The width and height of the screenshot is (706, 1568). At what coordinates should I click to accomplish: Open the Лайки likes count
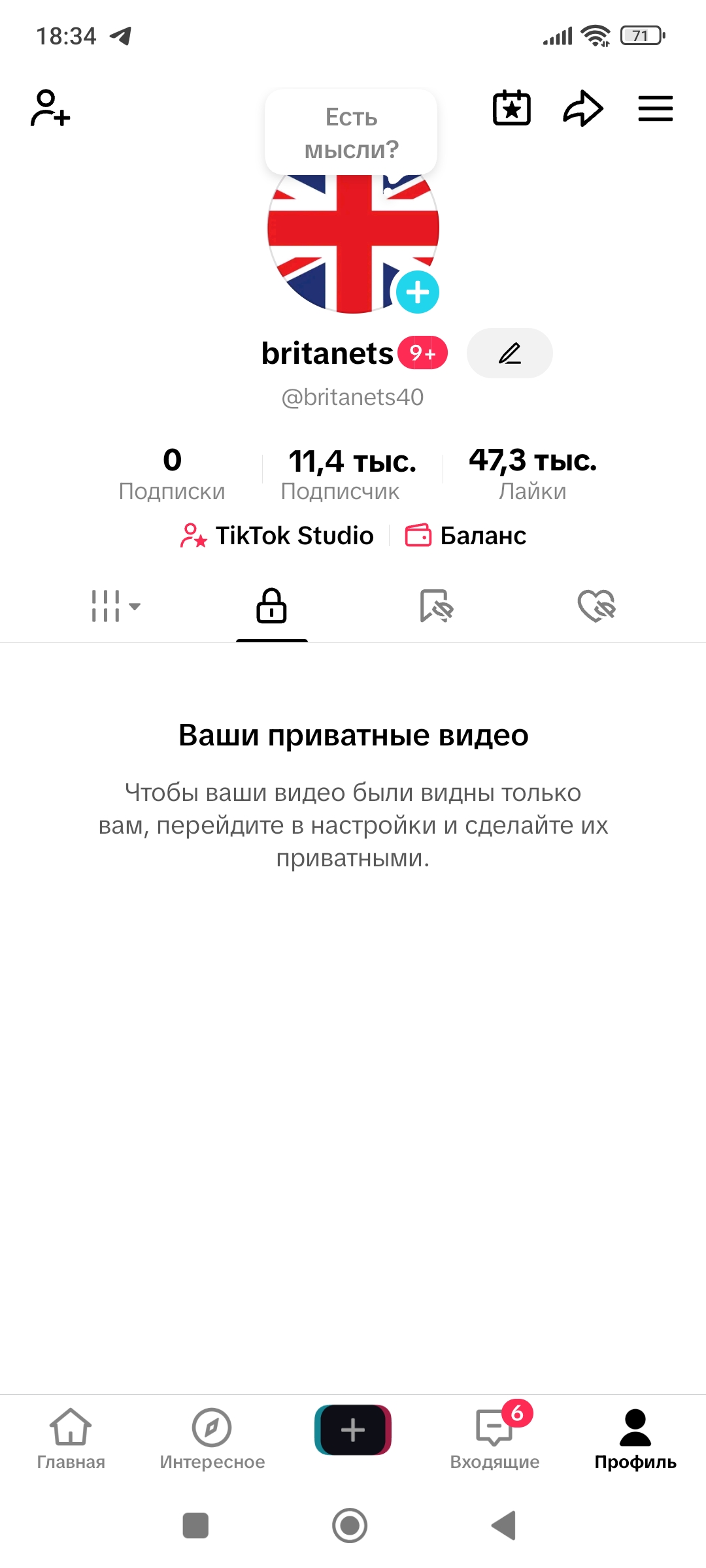(532, 474)
